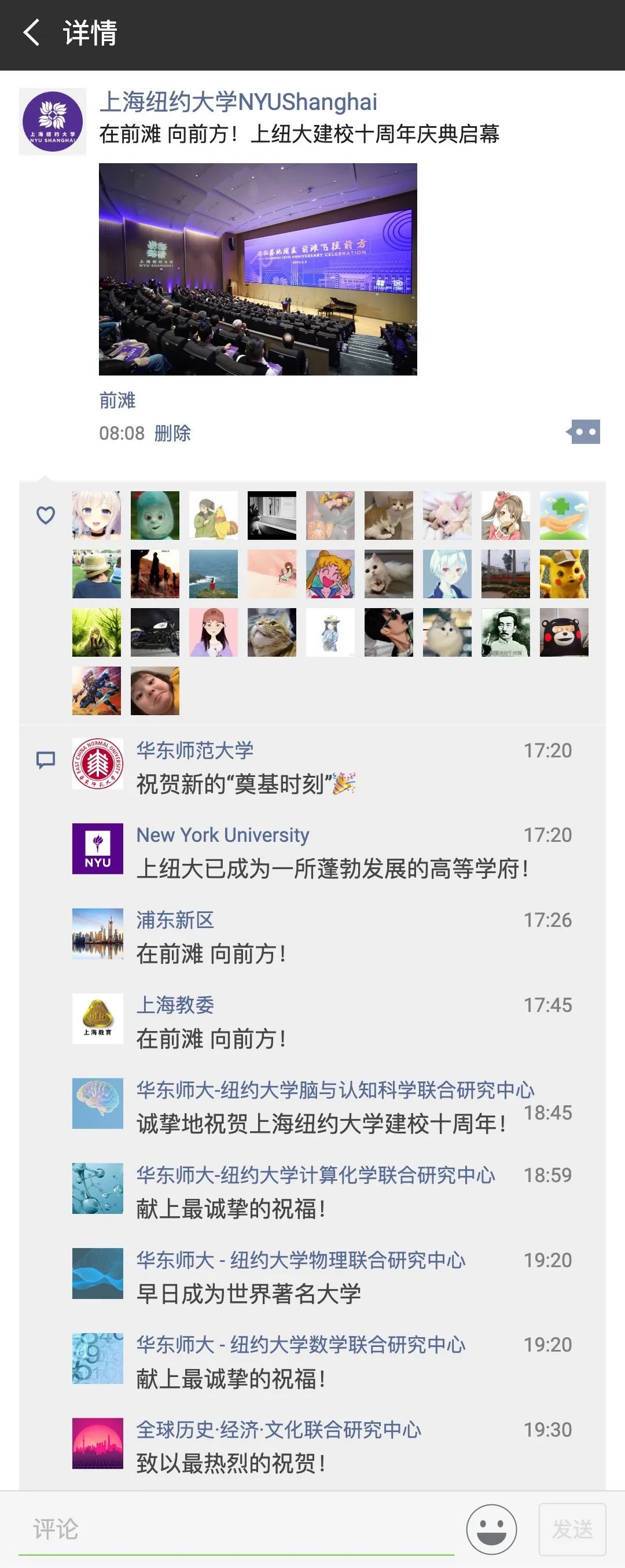625x1568 pixels.
Task: Open 上海纽约大学NYUShanghai profile avatar
Action: (52, 121)
